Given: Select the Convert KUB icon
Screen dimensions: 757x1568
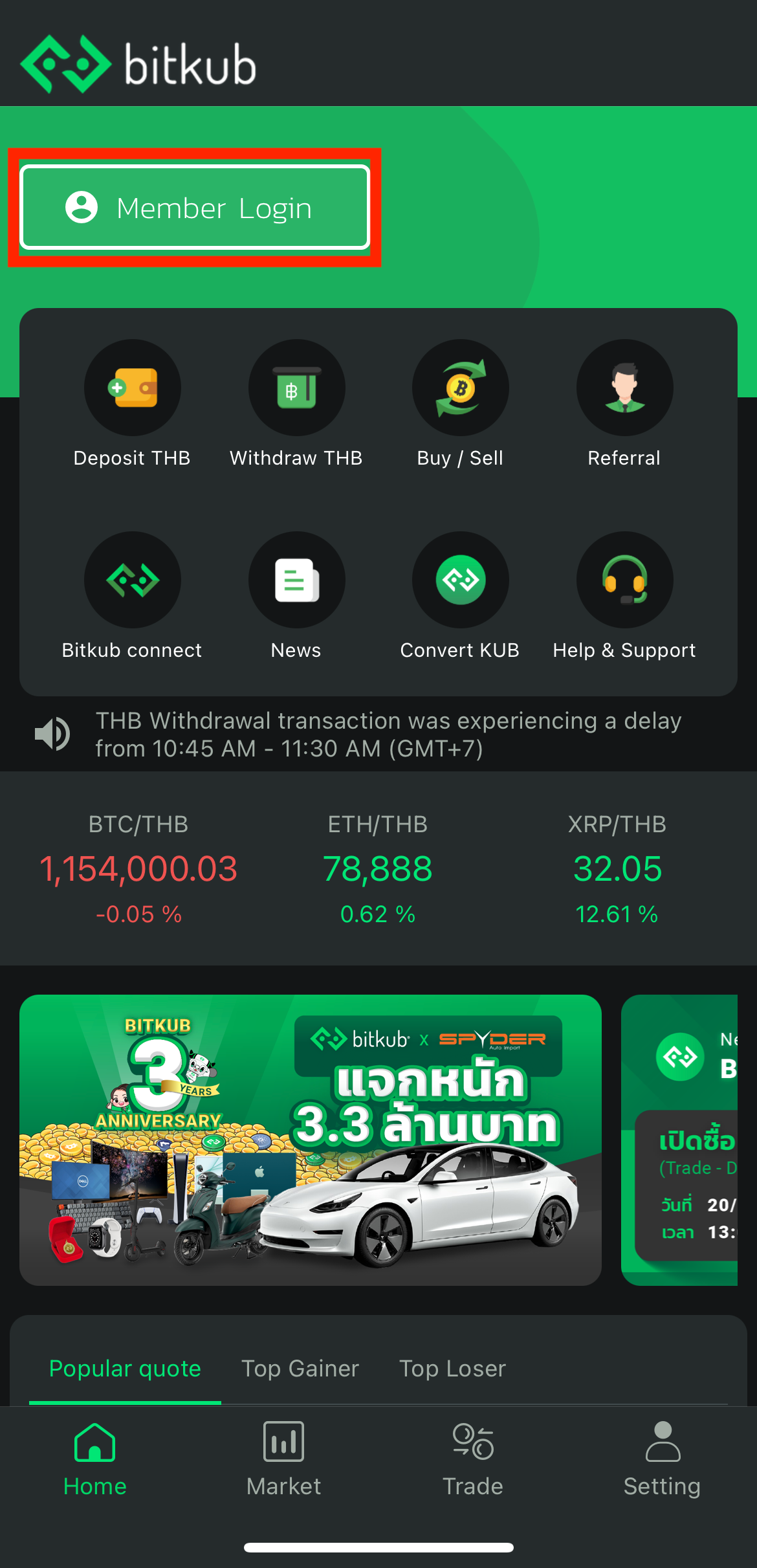Looking at the screenshot, I should 459,579.
